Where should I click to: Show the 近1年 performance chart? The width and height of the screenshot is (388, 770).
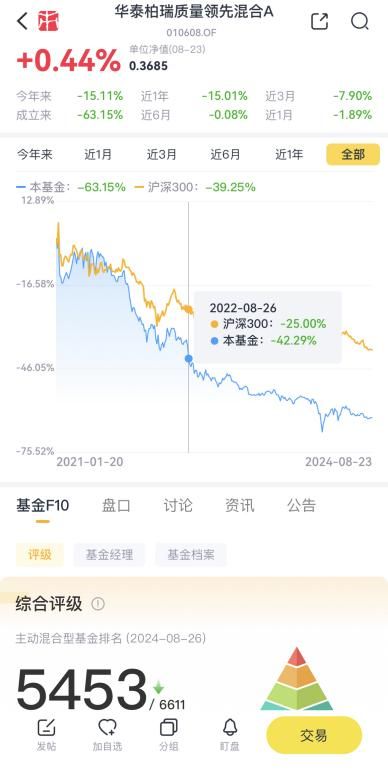coord(289,155)
